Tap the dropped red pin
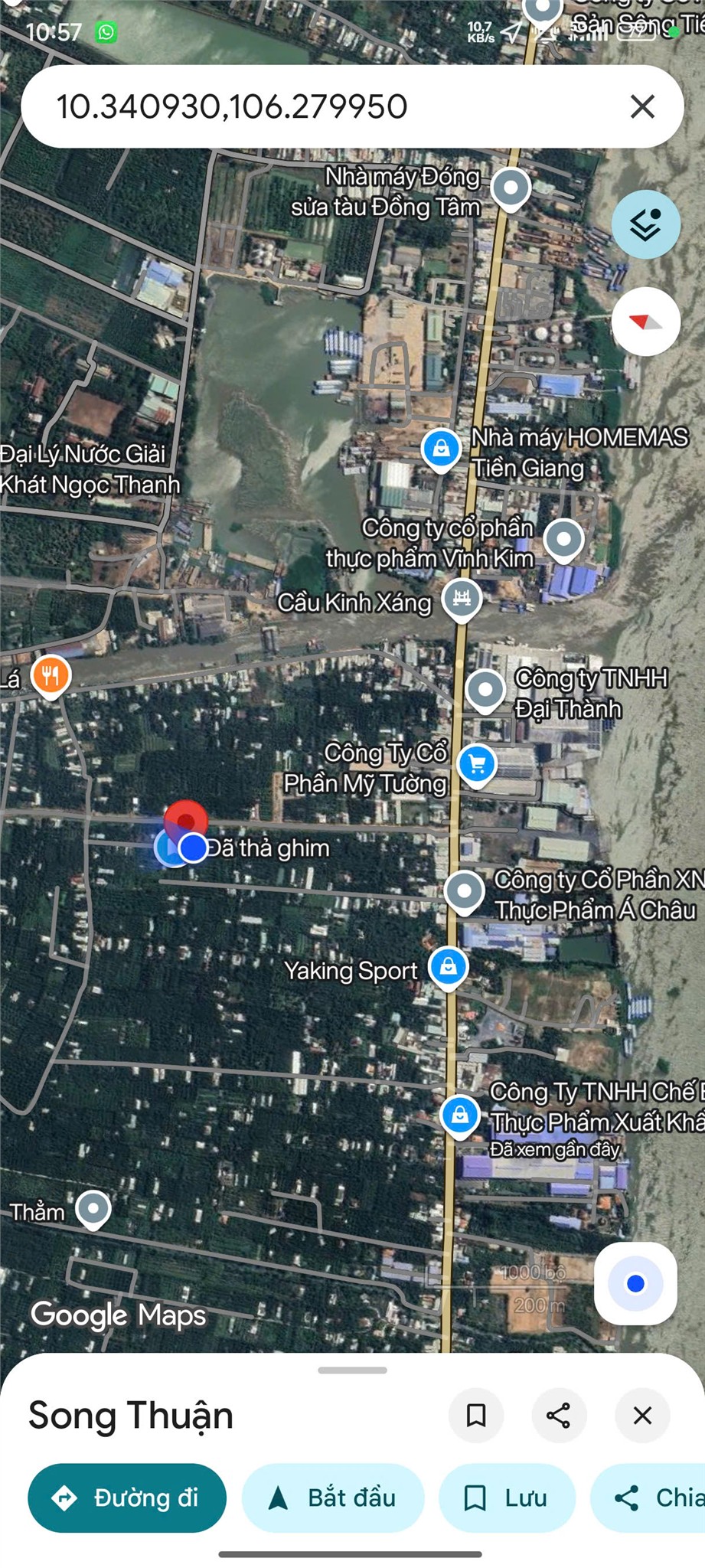Image resolution: width=705 pixels, height=1568 pixels. tap(186, 819)
